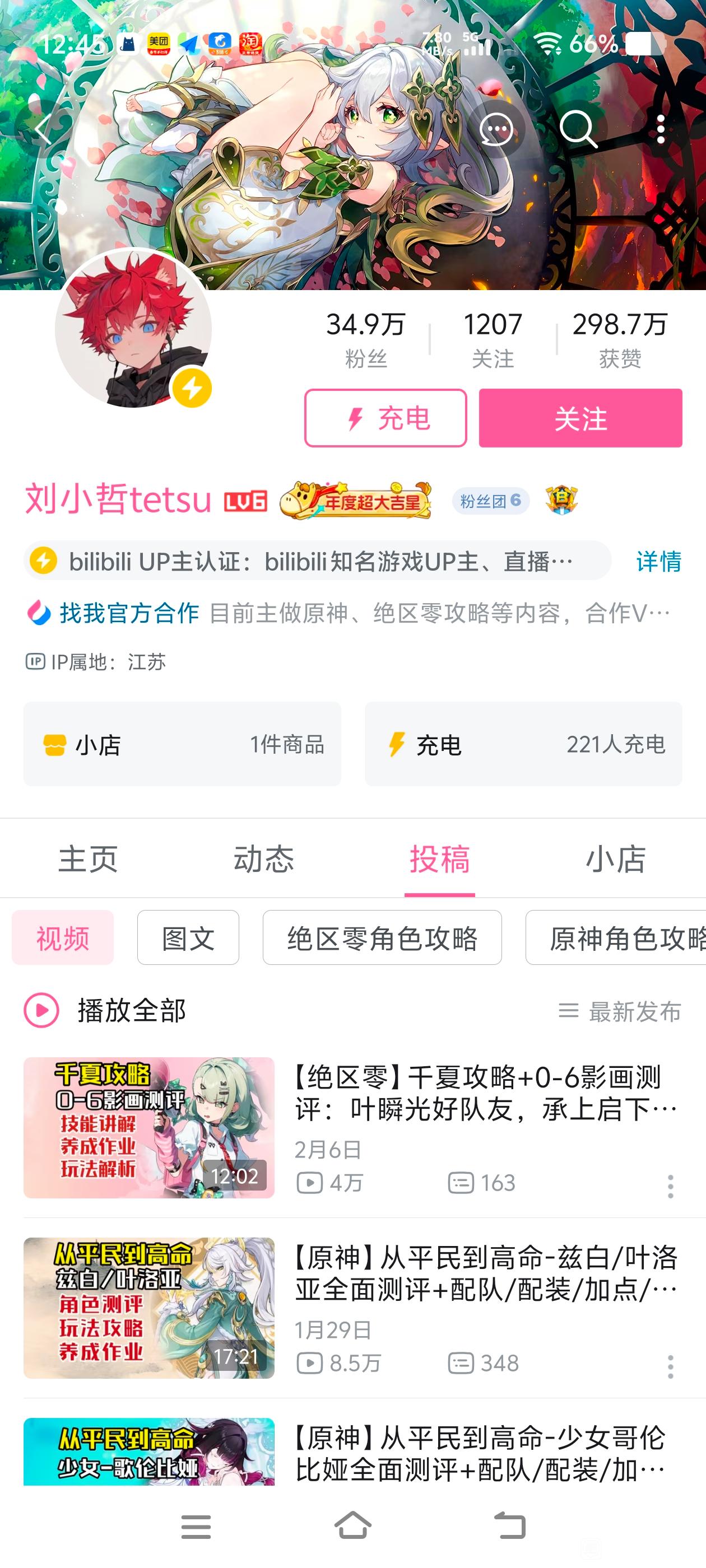Open the 粉丝团 6 badge

coord(490,501)
